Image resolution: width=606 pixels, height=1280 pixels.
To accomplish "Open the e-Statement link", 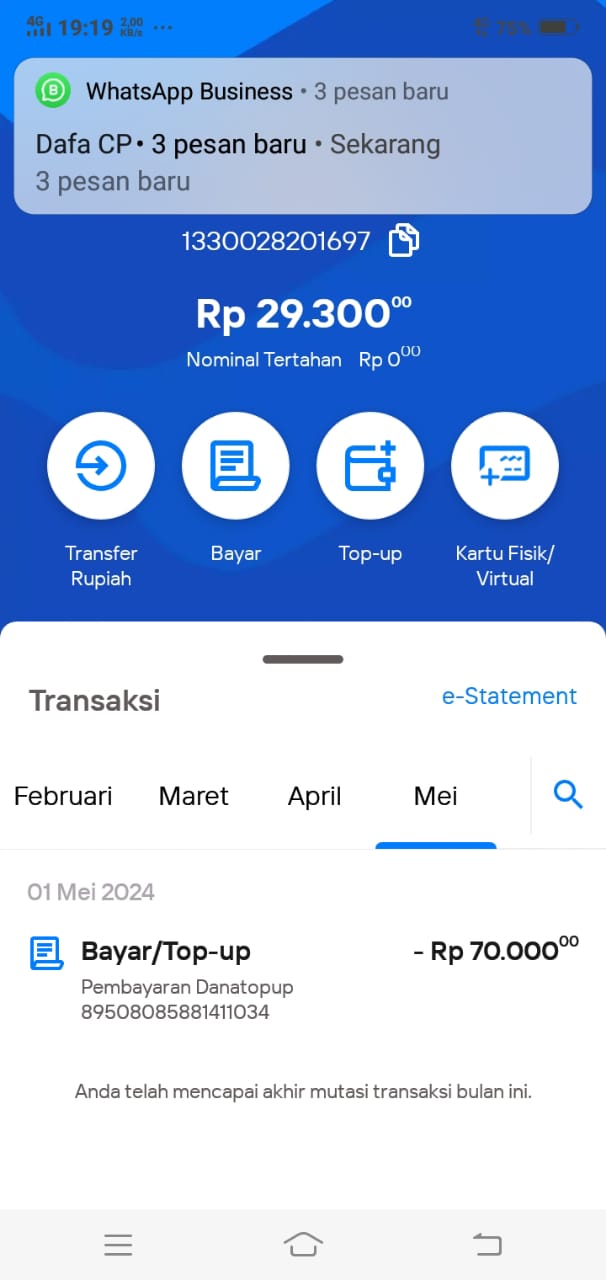I will pyautogui.click(x=509, y=696).
